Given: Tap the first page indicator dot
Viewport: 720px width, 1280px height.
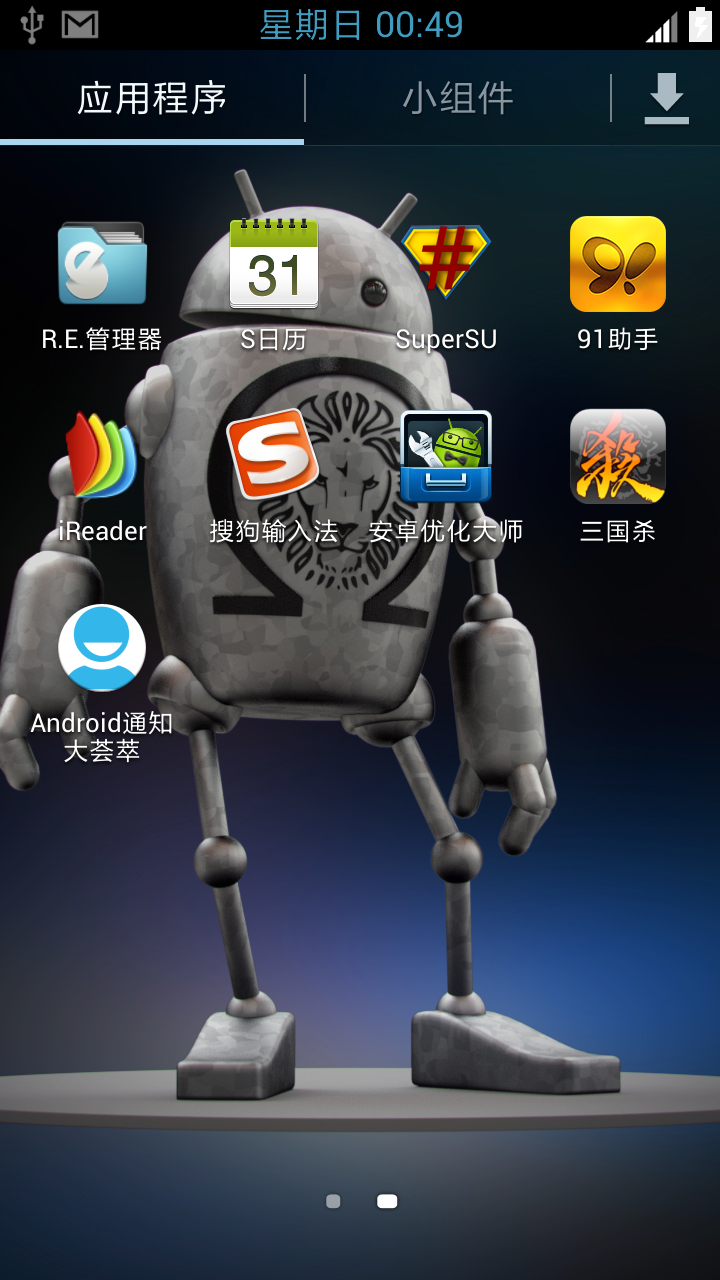Looking at the screenshot, I should (x=333, y=1201).
